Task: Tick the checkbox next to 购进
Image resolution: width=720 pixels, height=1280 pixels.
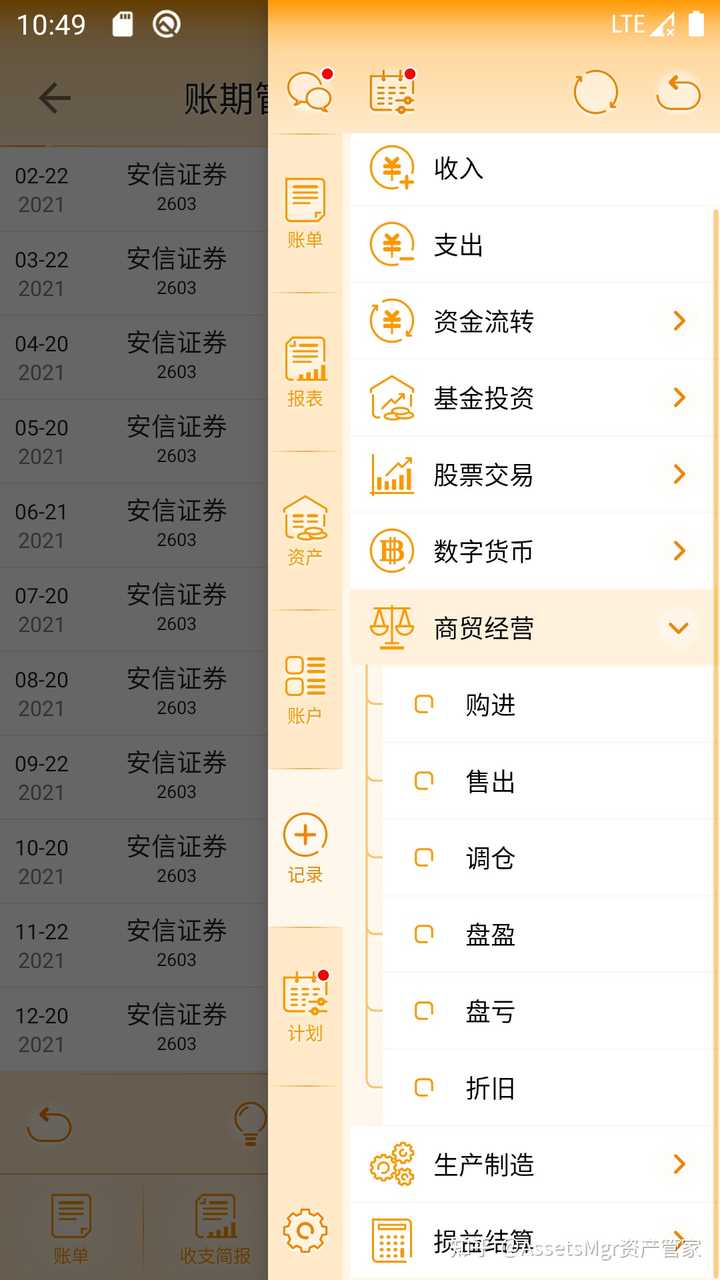Action: (x=423, y=704)
